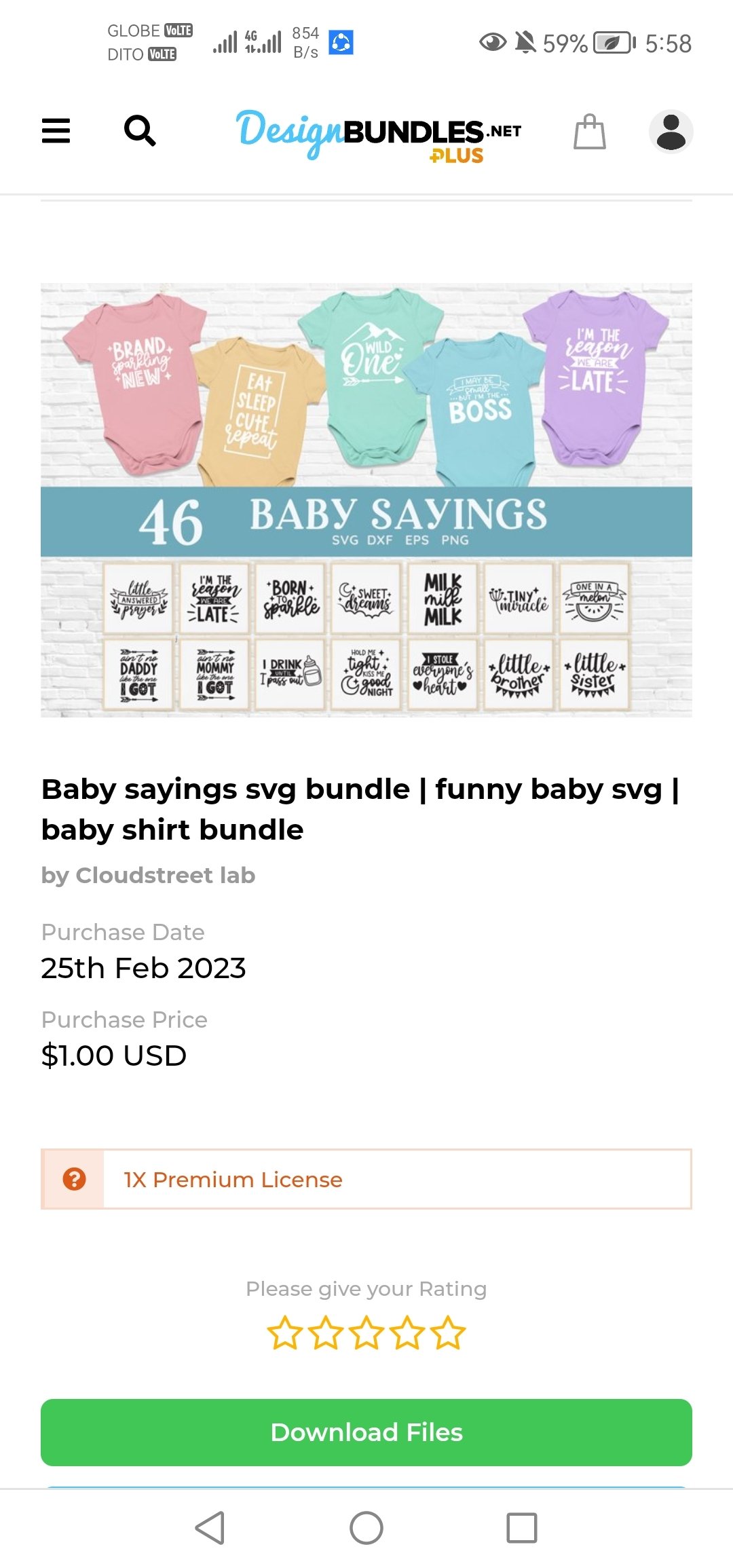Screen dimensions: 733x1568
Task: Return to the phone home screen
Action: (x=366, y=1528)
